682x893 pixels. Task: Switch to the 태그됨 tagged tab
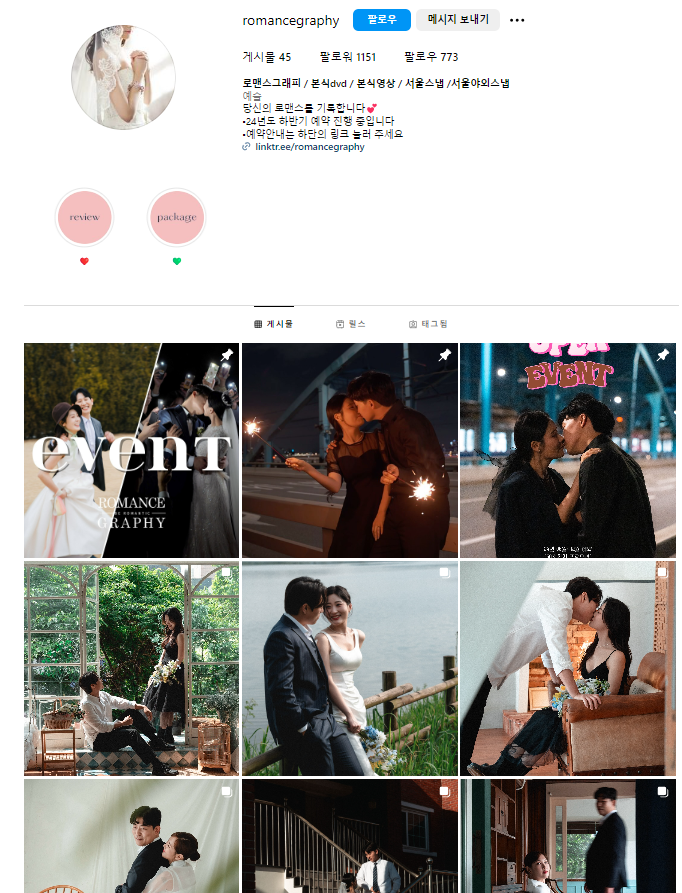tap(428, 324)
